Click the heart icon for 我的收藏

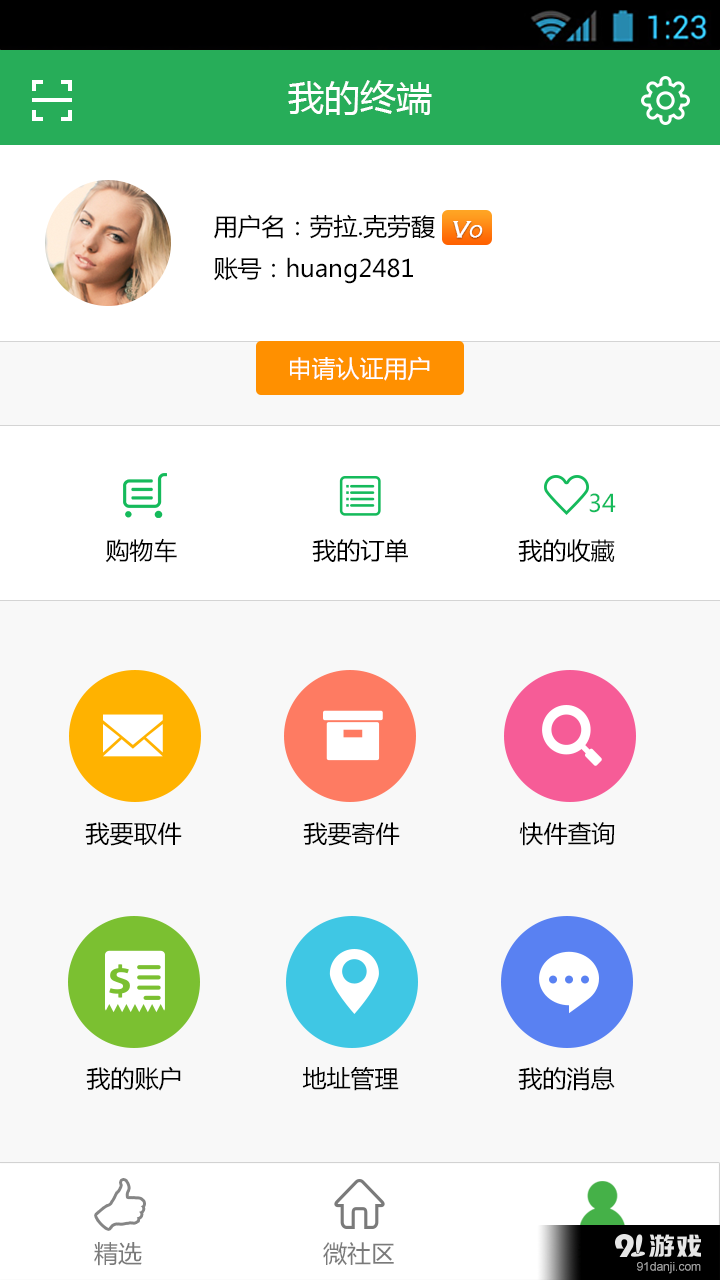click(565, 492)
